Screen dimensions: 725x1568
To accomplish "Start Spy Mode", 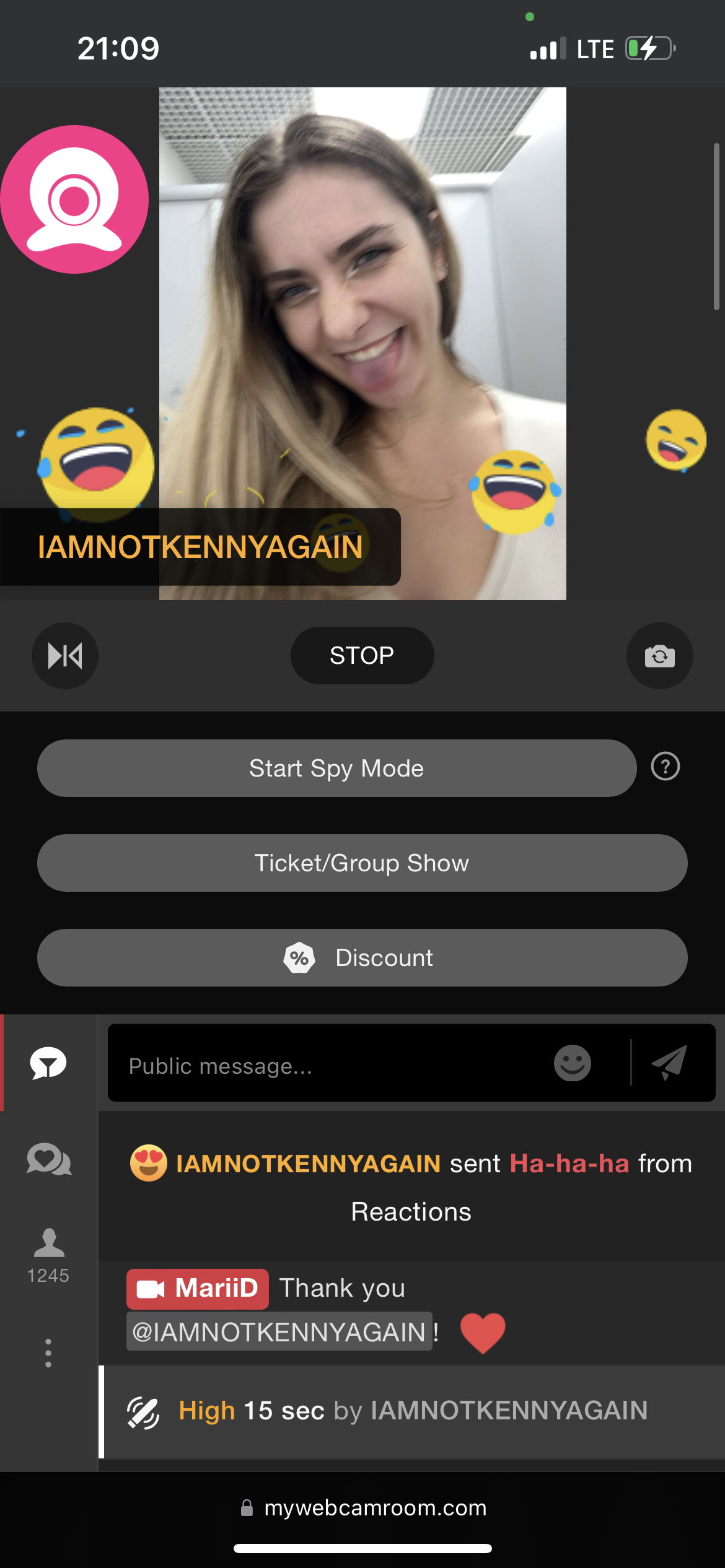I will pos(336,768).
